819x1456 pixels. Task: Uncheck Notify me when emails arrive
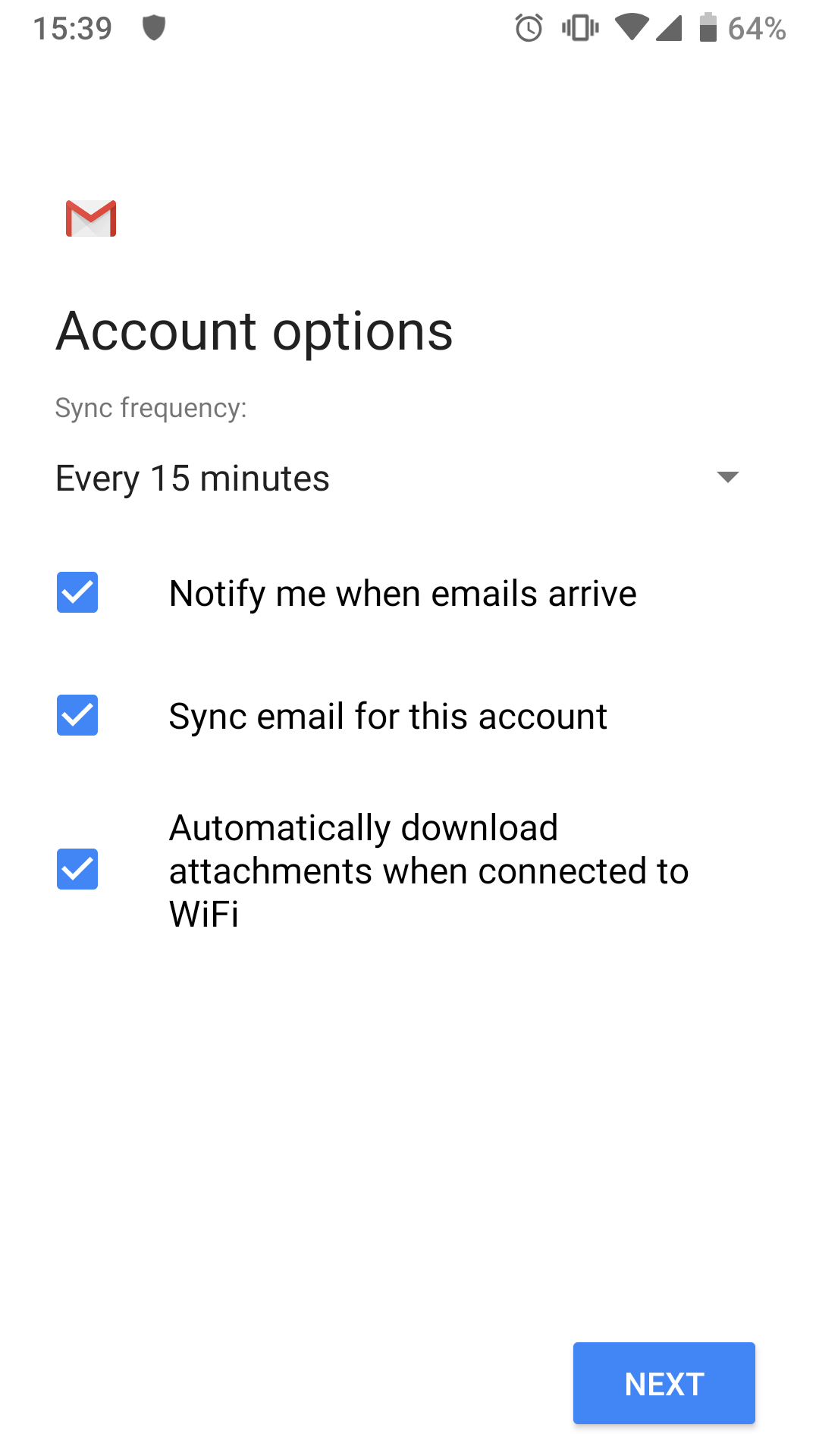click(x=77, y=593)
